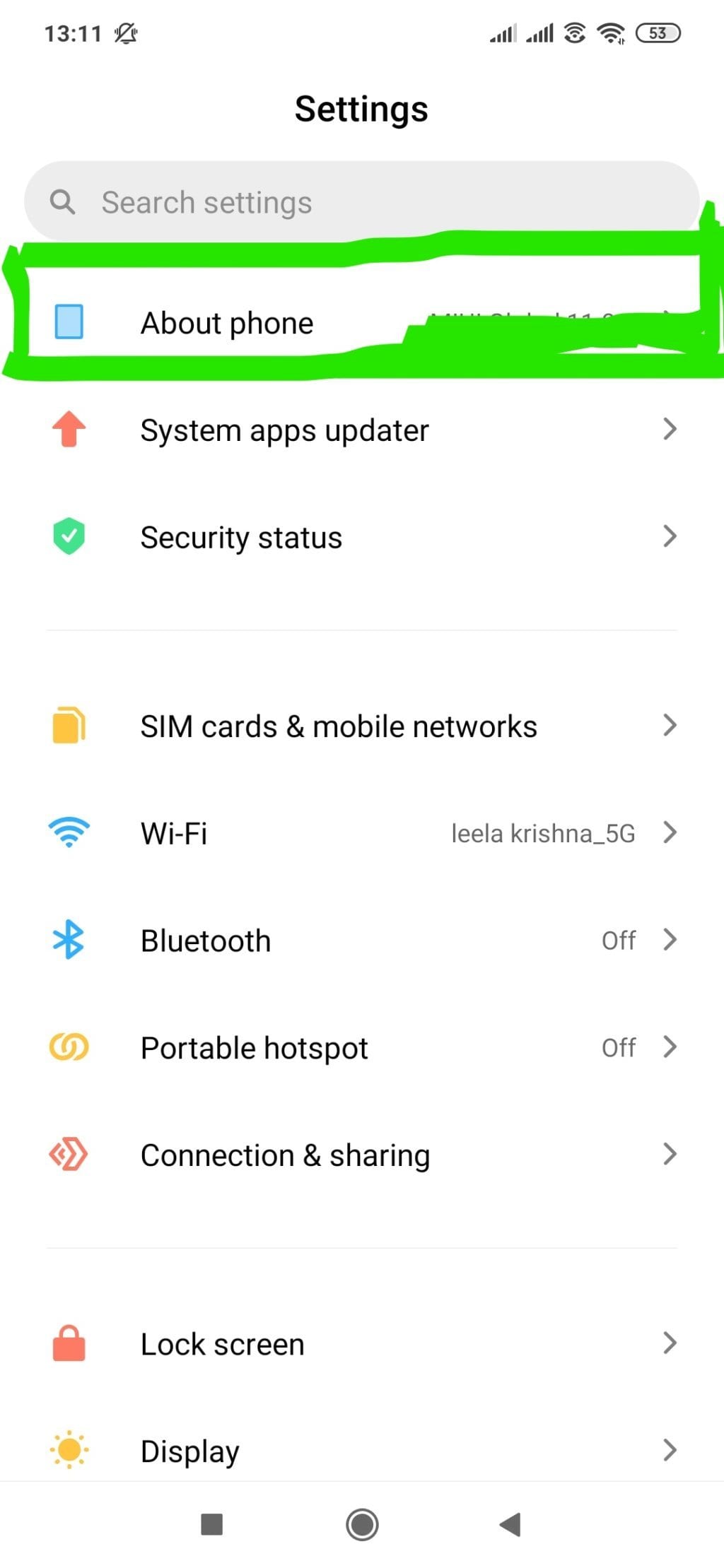This screenshot has height=1568, width=724.
Task: Tap the leela krishna_5G network name
Action: [x=543, y=833]
